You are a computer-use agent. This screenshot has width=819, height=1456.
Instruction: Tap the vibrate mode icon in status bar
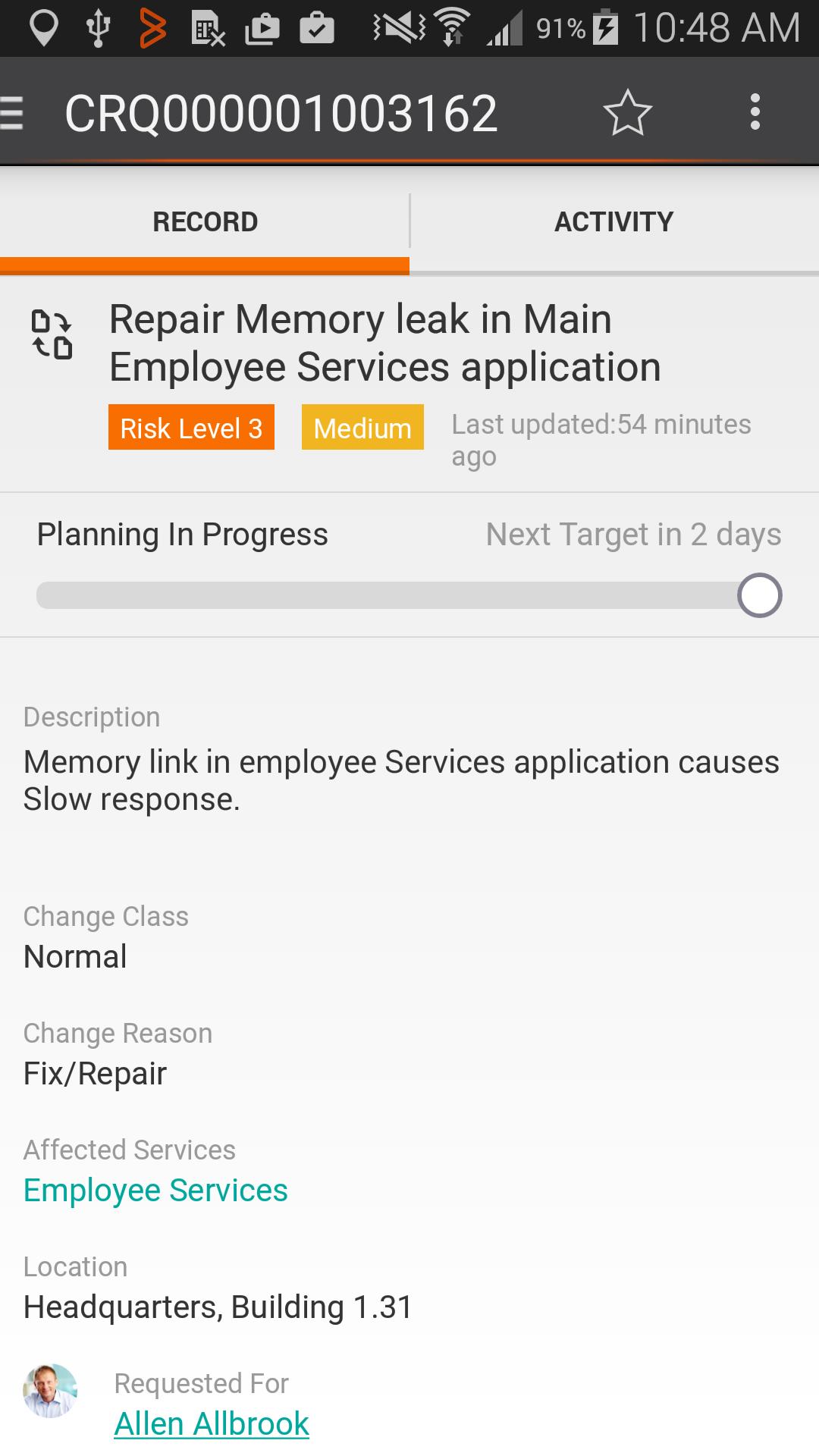(397, 25)
